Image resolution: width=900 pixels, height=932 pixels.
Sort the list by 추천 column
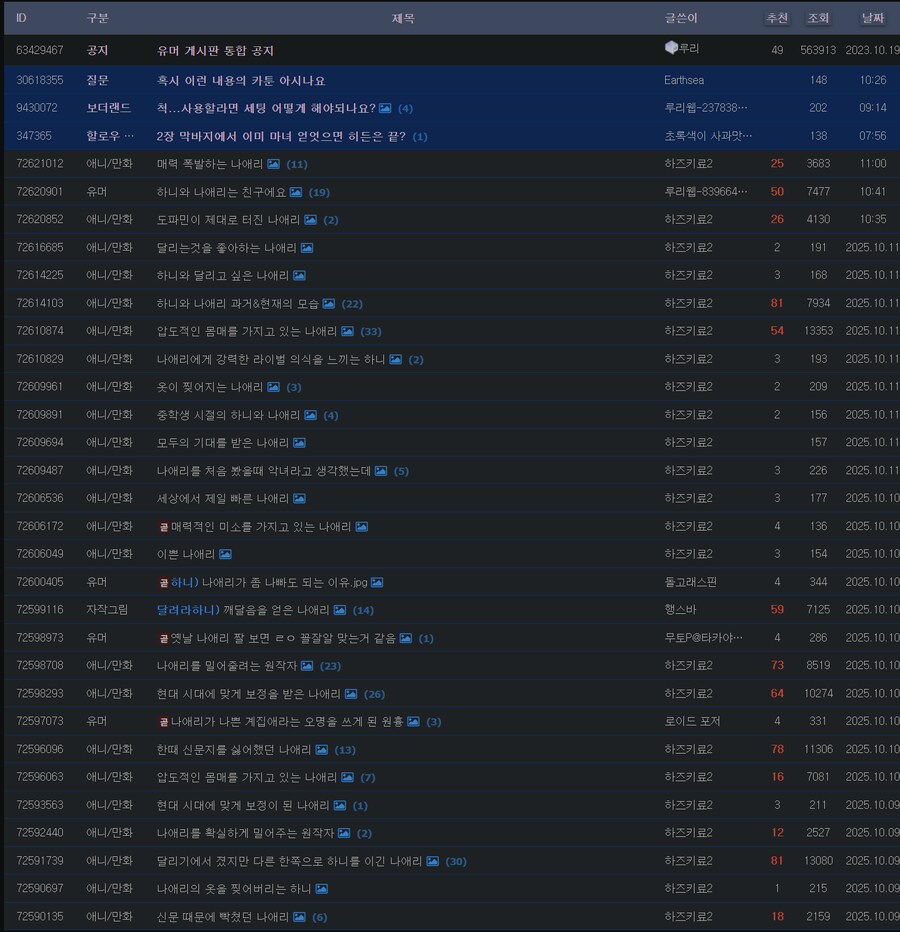(x=777, y=18)
